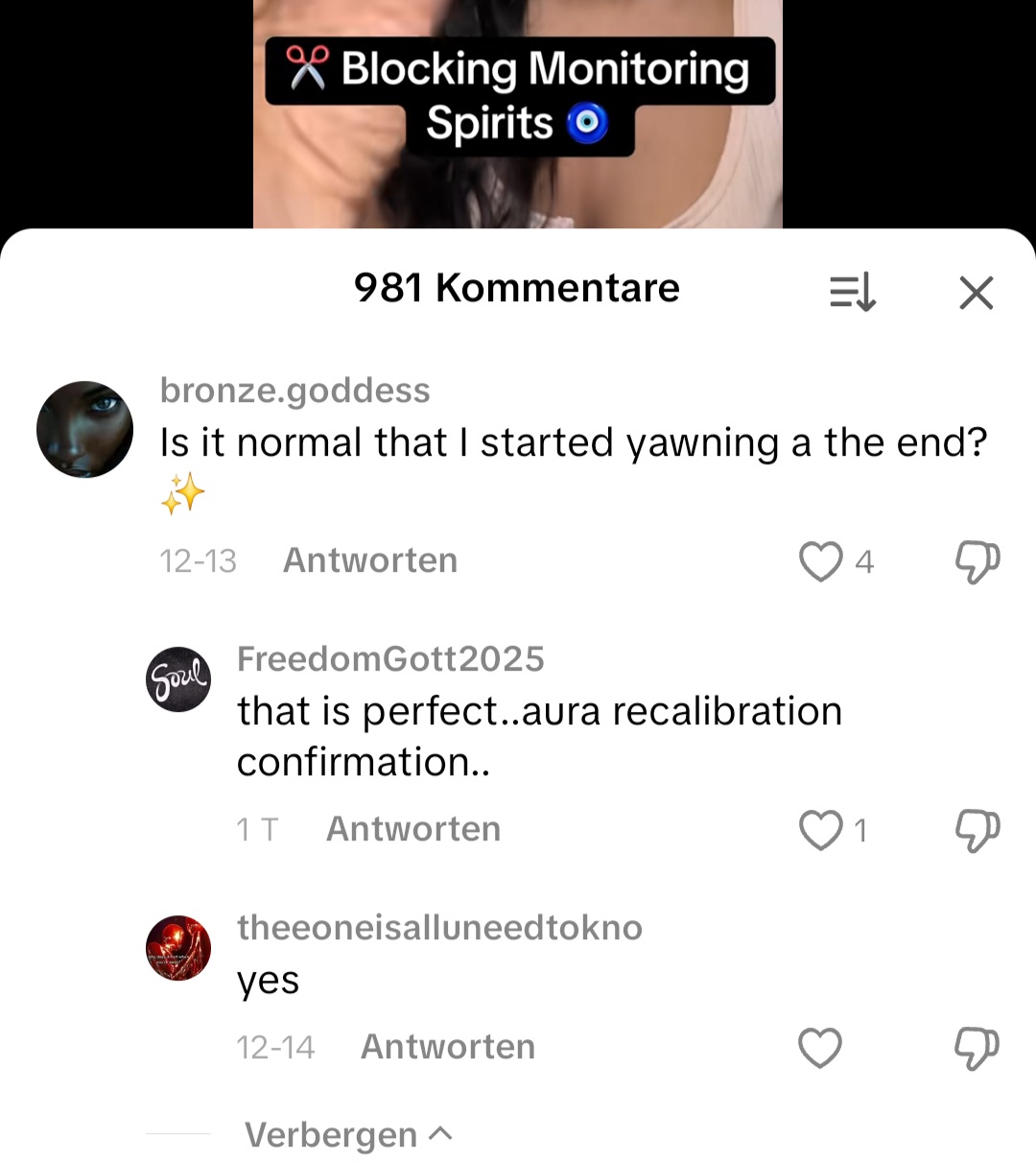Image resolution: width=1036 pixels, height=1162 pixels.
Task: Like FreedomGott2025's reply
Action: [x=821, y=830]
